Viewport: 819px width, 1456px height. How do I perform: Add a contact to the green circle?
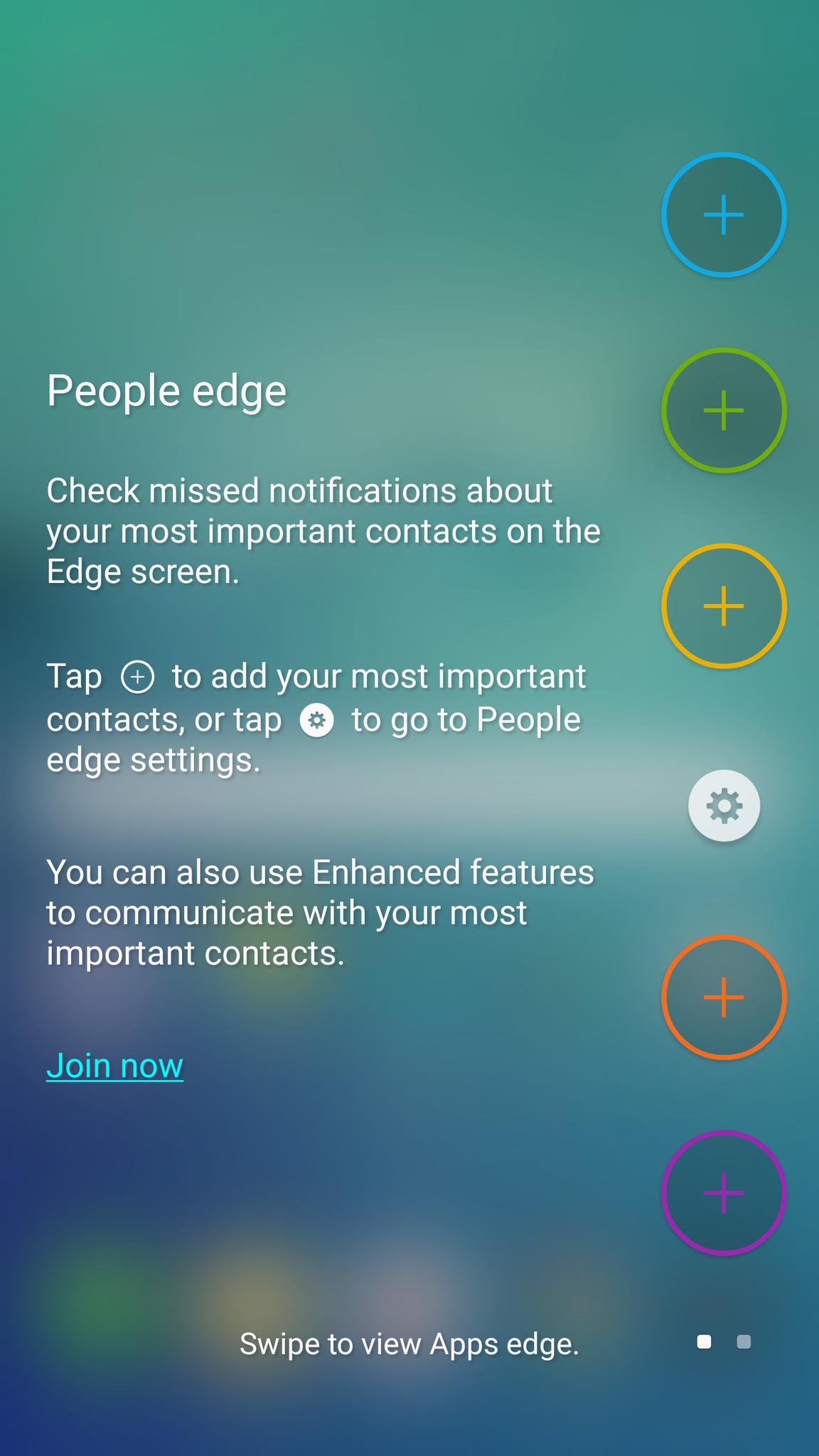[724, 410]
